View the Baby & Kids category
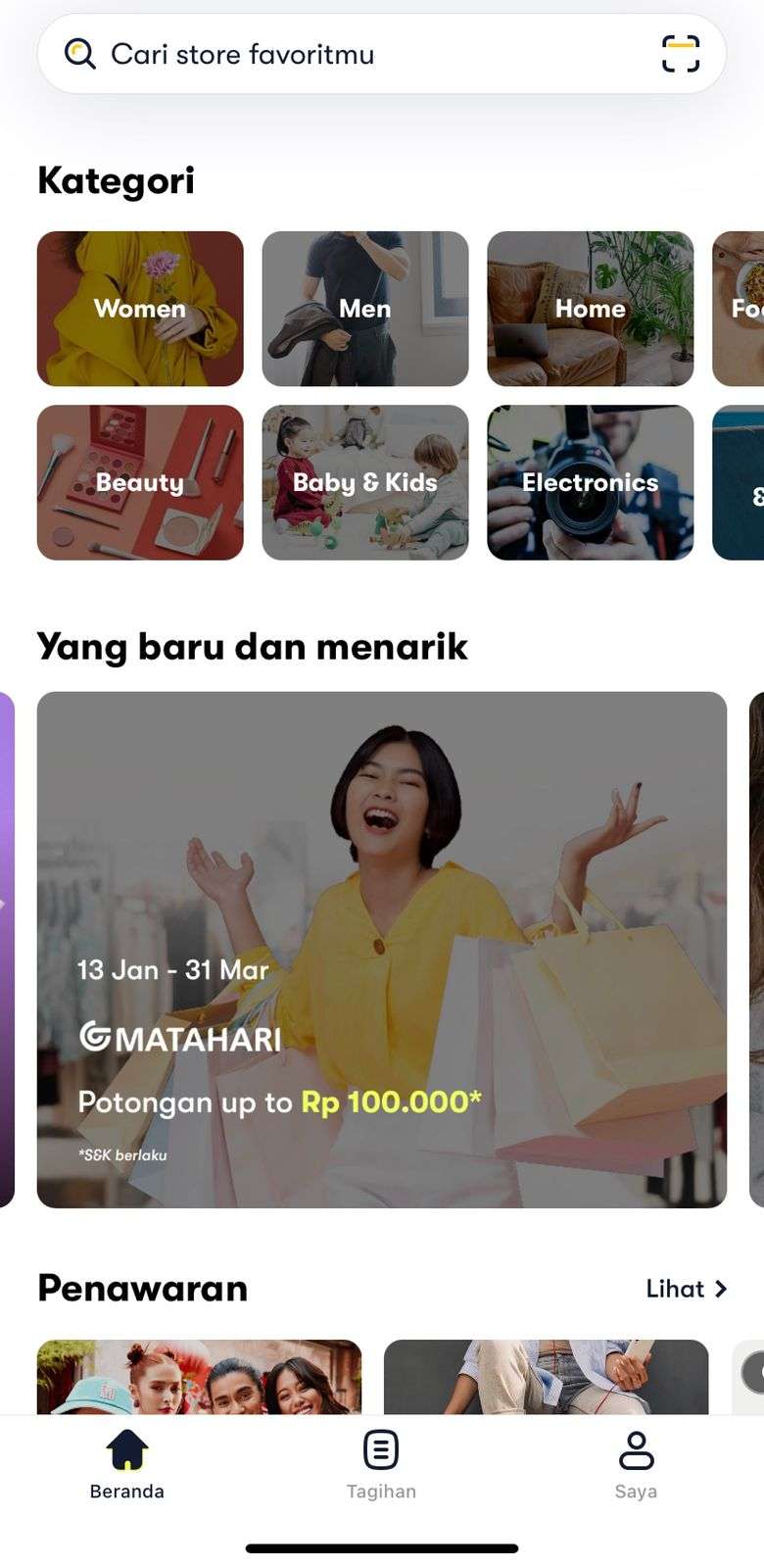Screen dimensions: 764x1568 (364, 482)
